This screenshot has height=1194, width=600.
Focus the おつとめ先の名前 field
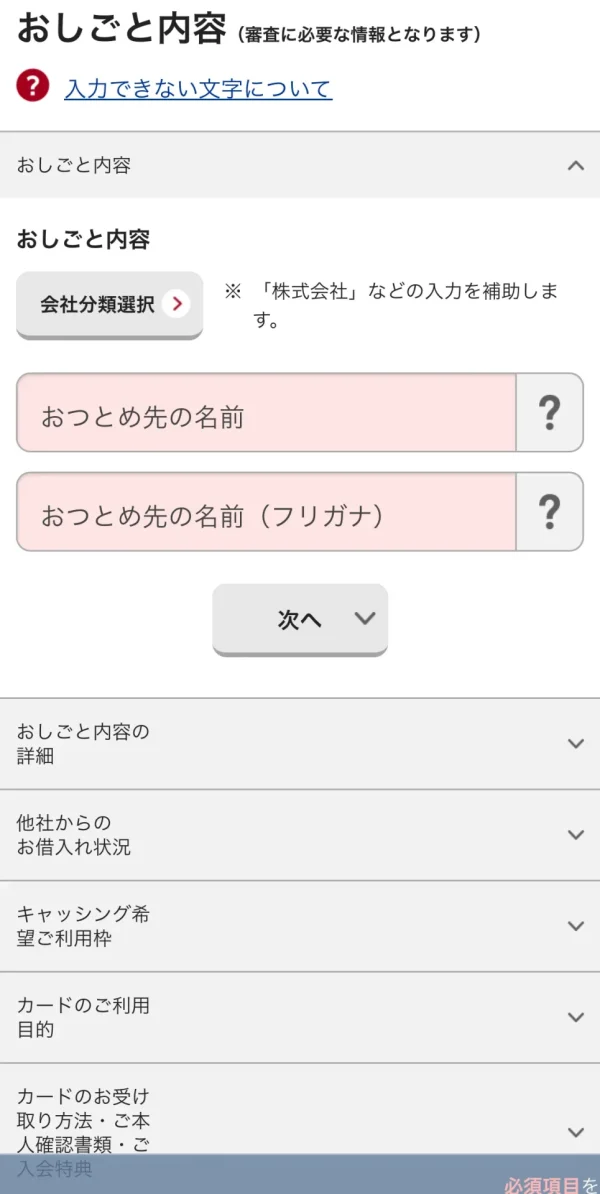pos(266,412)
